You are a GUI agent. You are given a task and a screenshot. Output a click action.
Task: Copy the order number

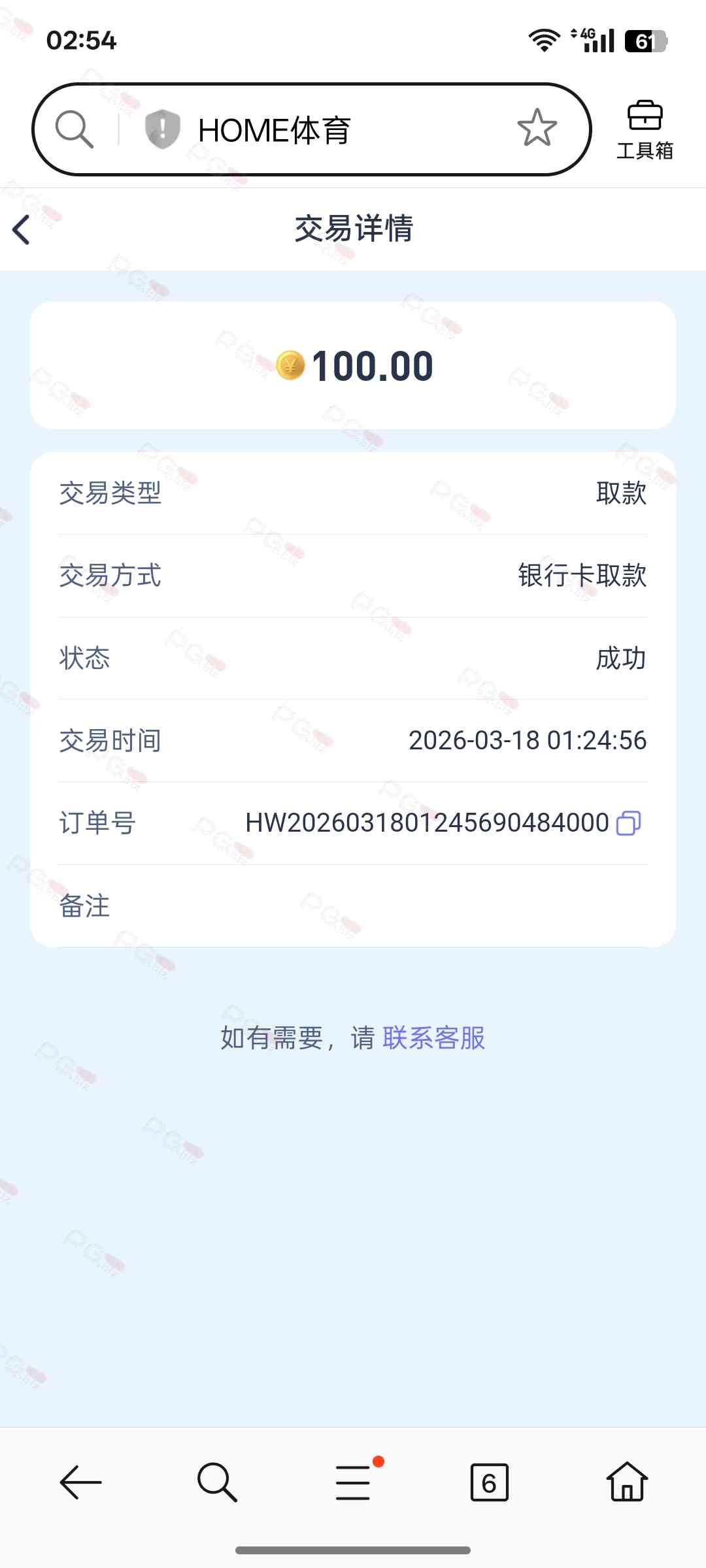[x=628, y=823]
